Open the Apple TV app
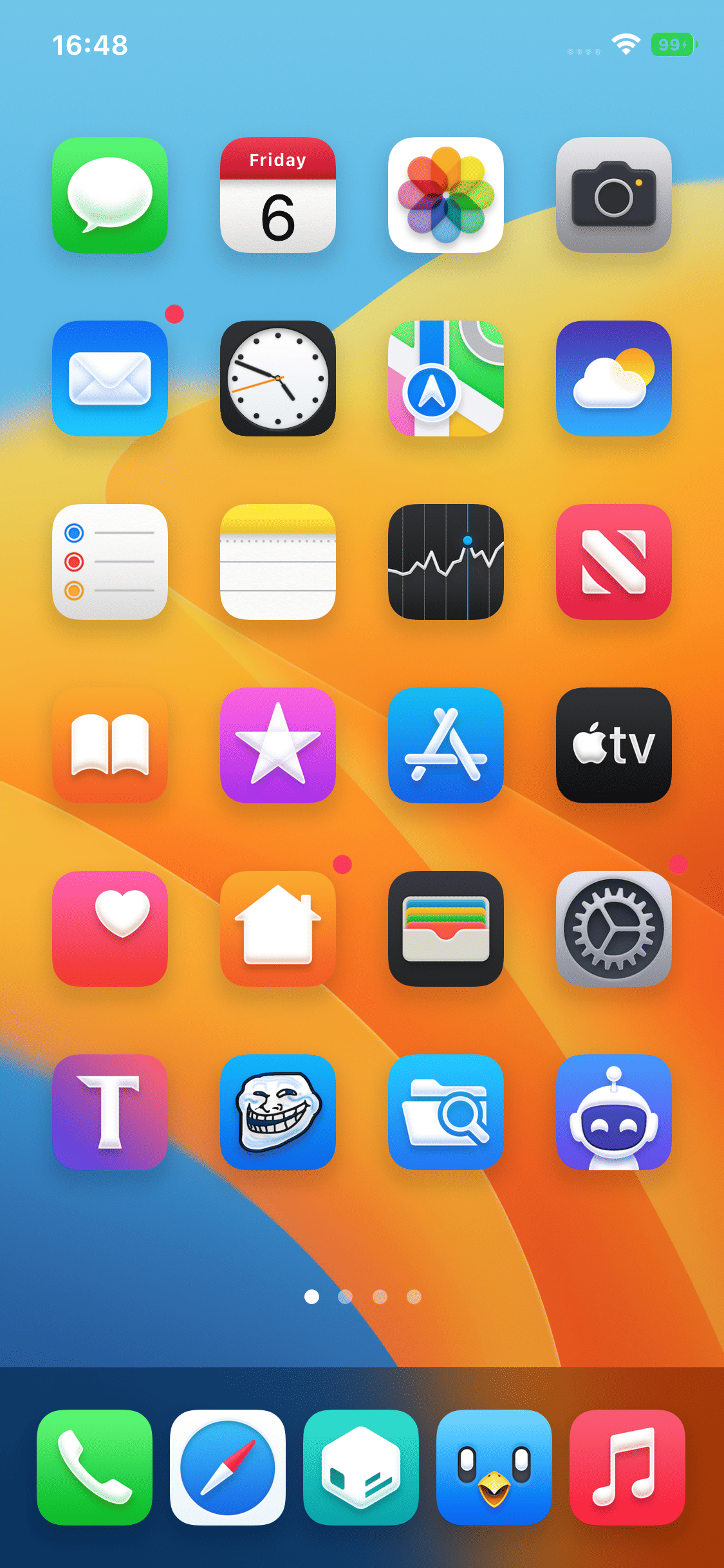 (614, 745)
